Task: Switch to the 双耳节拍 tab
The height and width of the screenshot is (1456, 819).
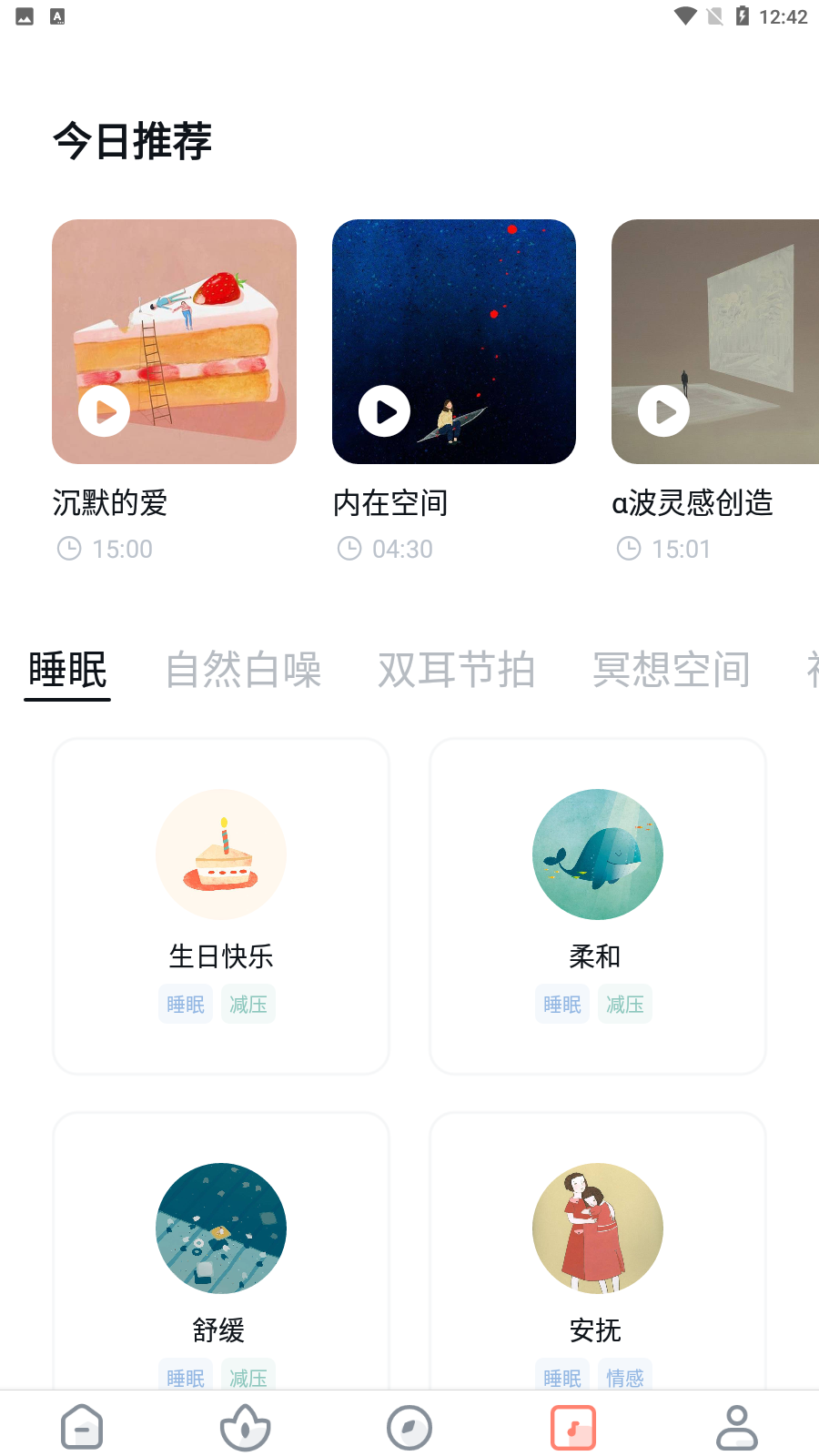Action: pyautogui.click(x=456, y=670)
